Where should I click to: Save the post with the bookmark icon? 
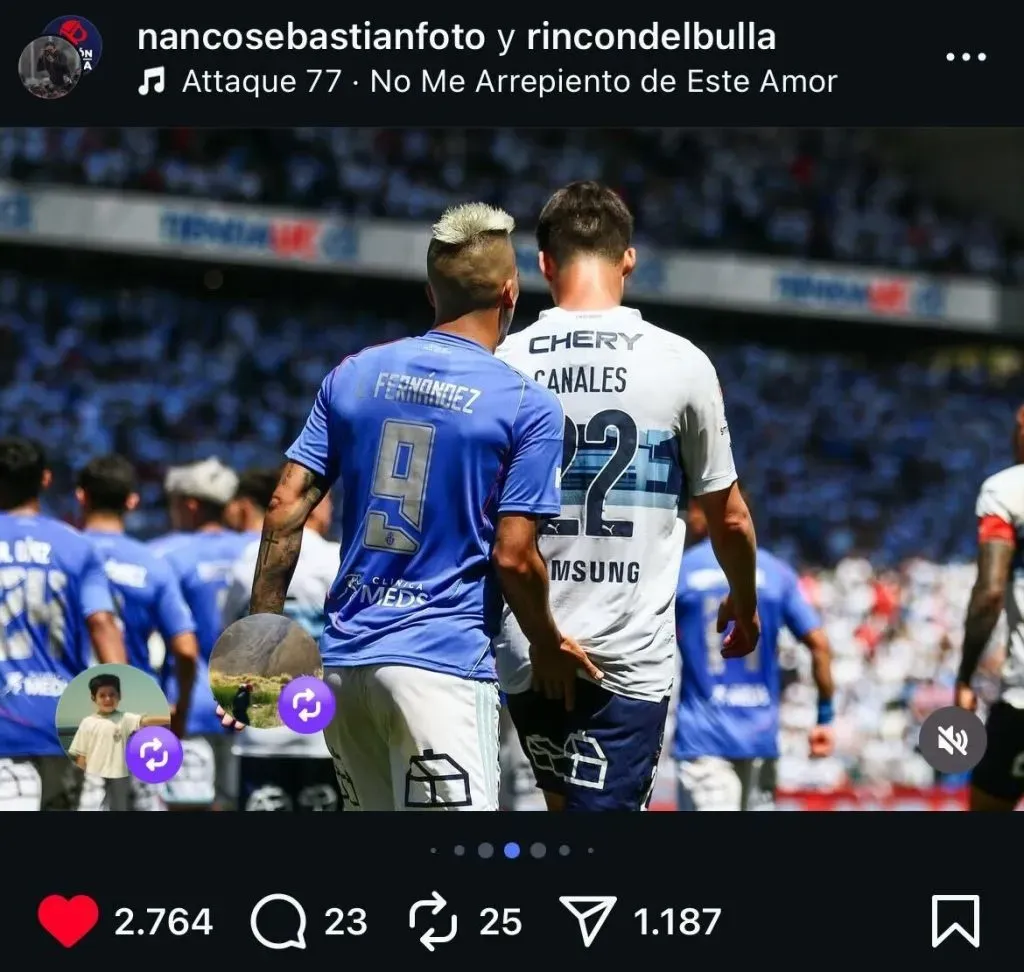coord(955,921)
